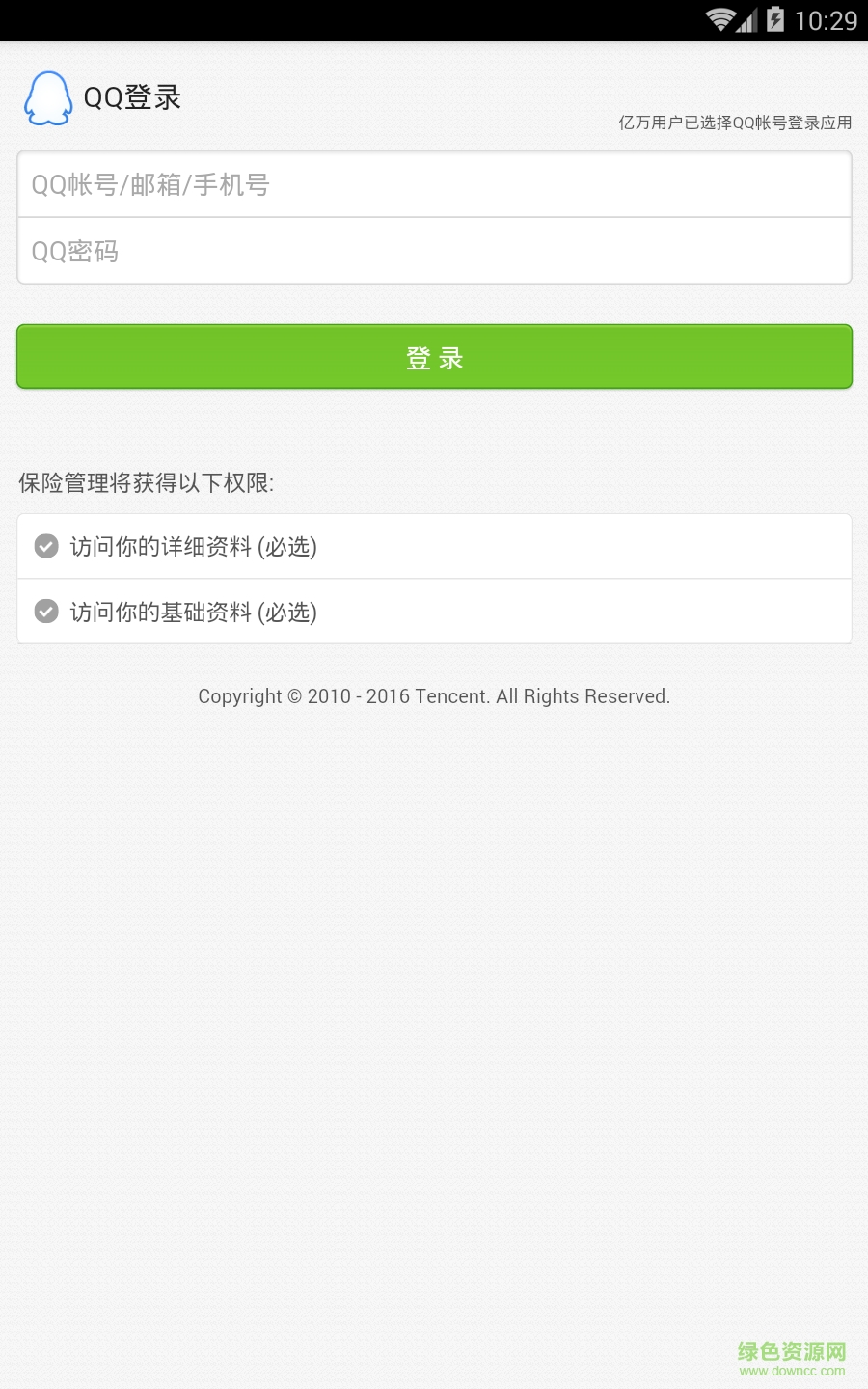Click the QQ帐号/邮箱/手机号 input field
Screen dimensions: 868x1389
(434, 184)
